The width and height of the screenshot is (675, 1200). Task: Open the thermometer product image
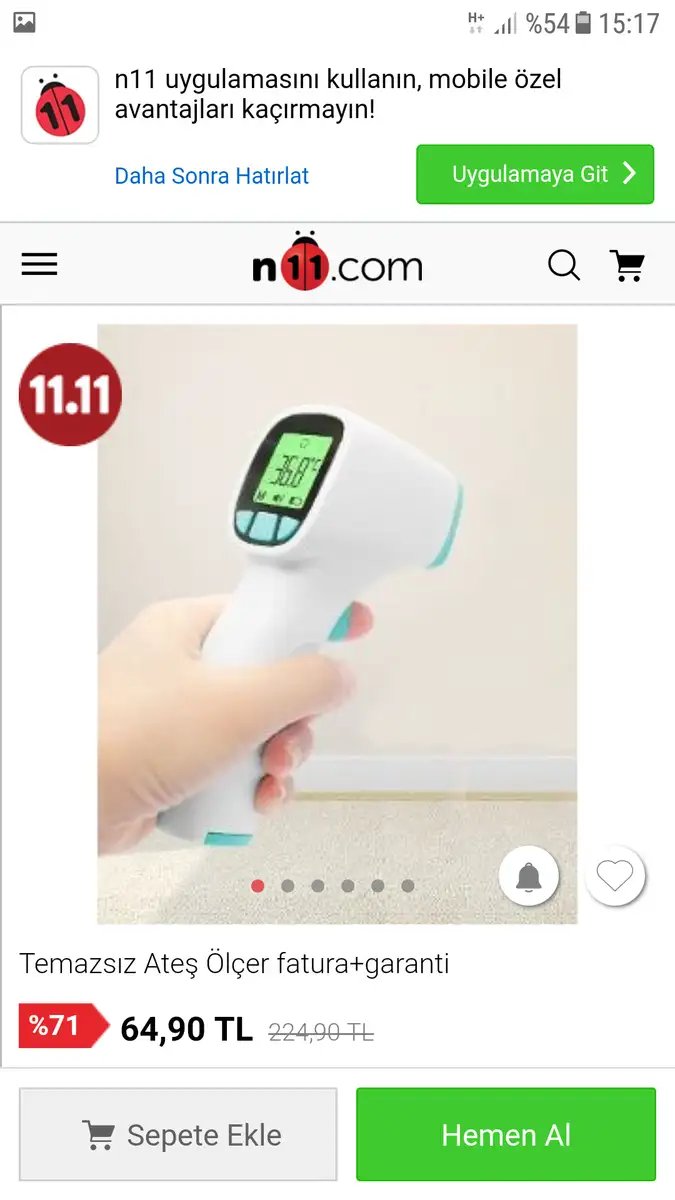[x=337, y=600]
